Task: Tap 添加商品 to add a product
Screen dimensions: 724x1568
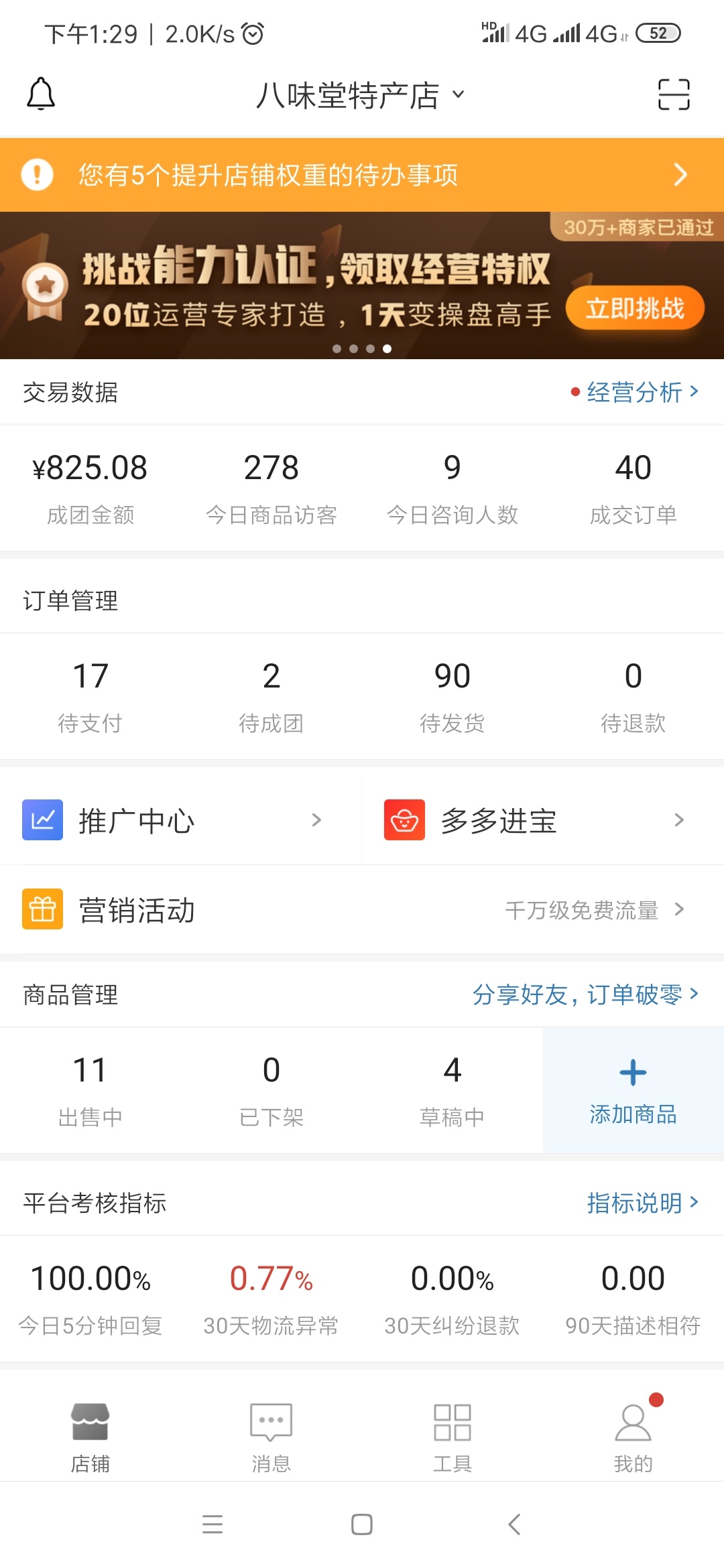Action: pos(633,1090)
